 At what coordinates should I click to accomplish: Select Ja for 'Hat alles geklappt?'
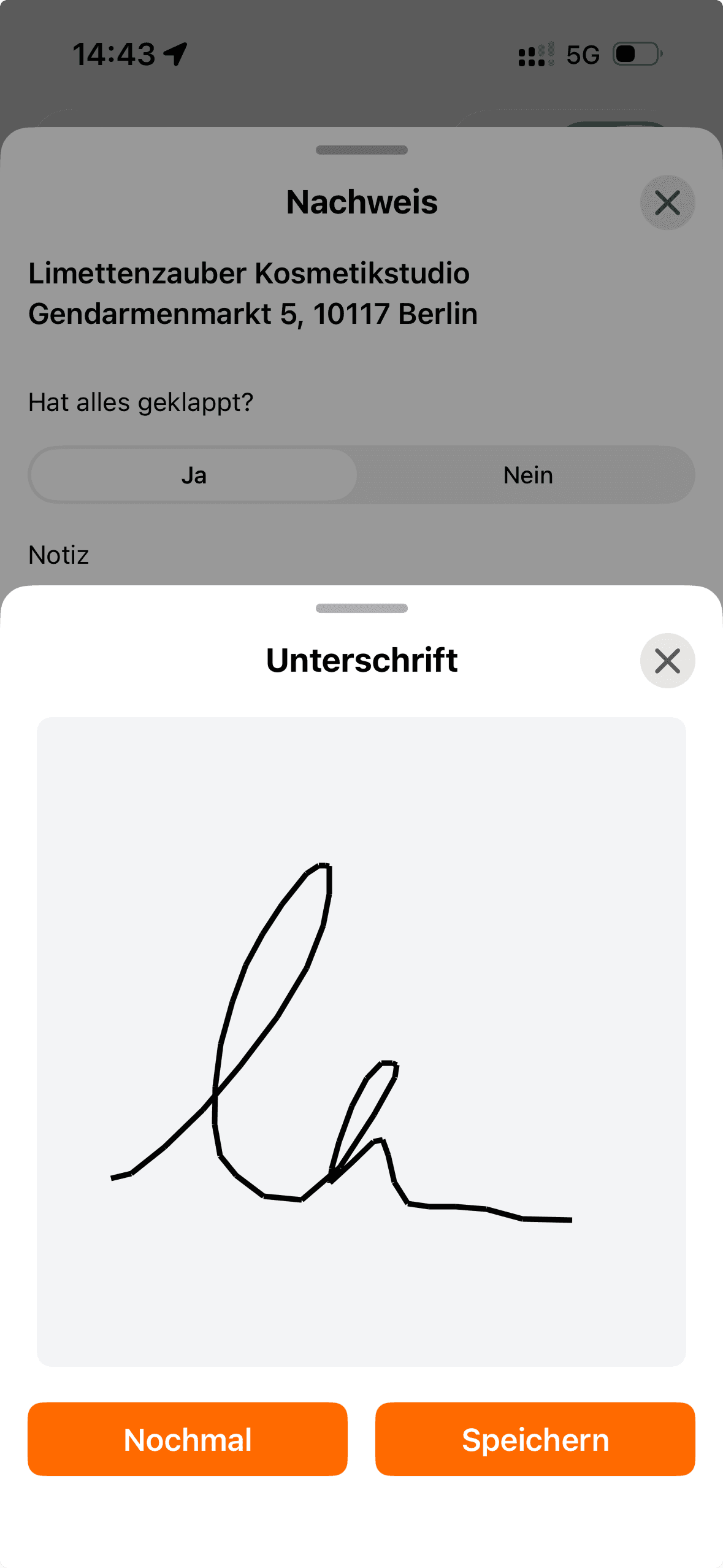pos(194,475)
